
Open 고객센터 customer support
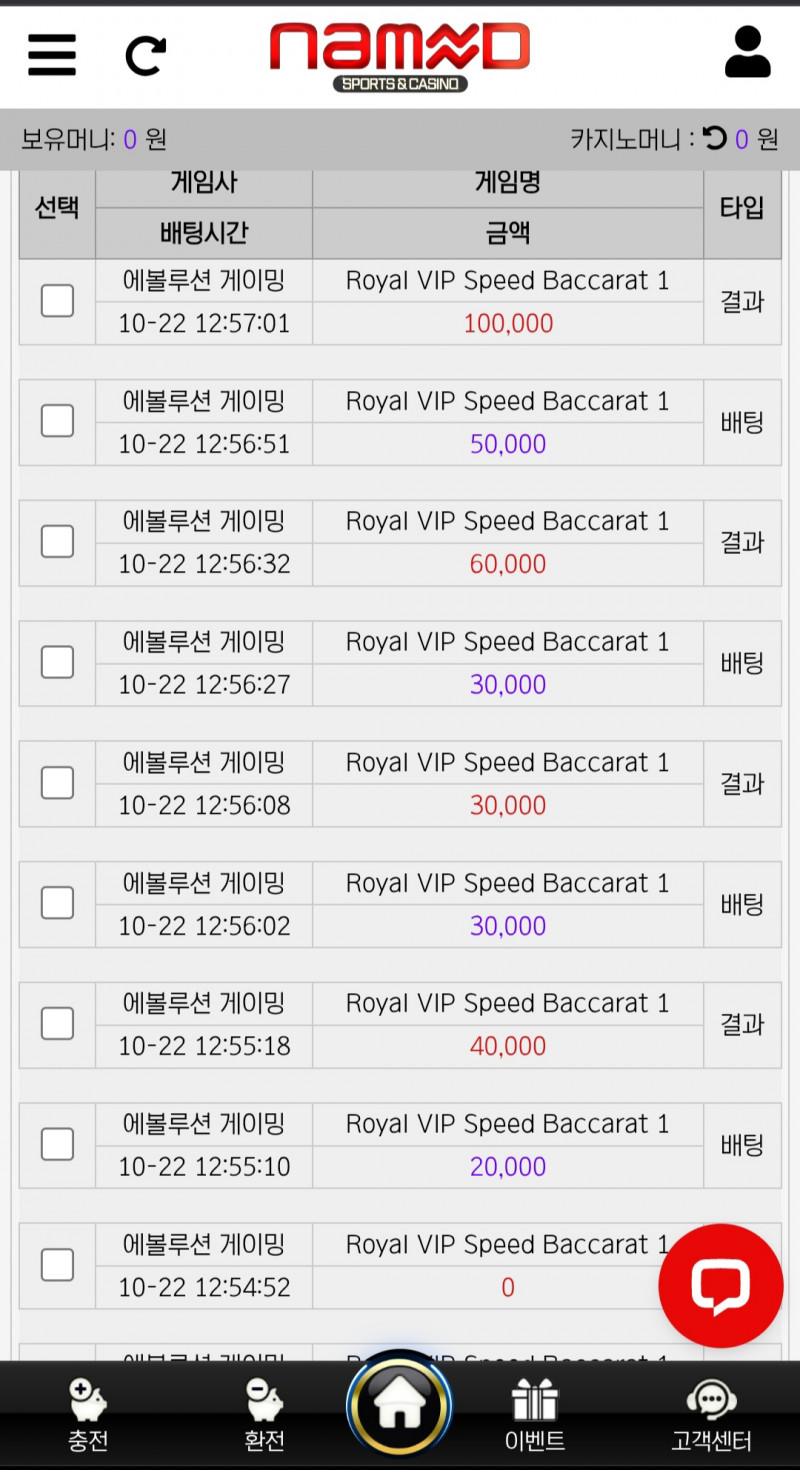pos(711,1414)
